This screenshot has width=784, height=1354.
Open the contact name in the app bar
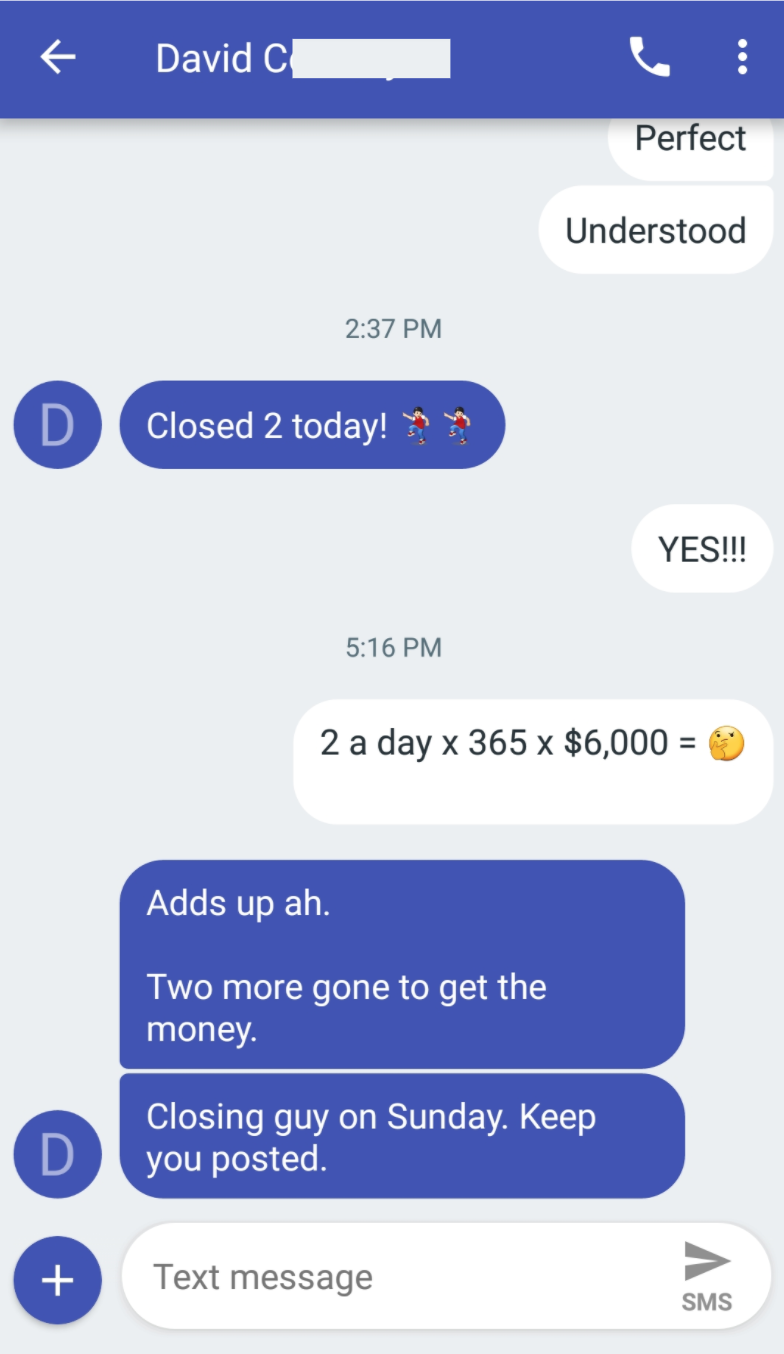(302, 59)
